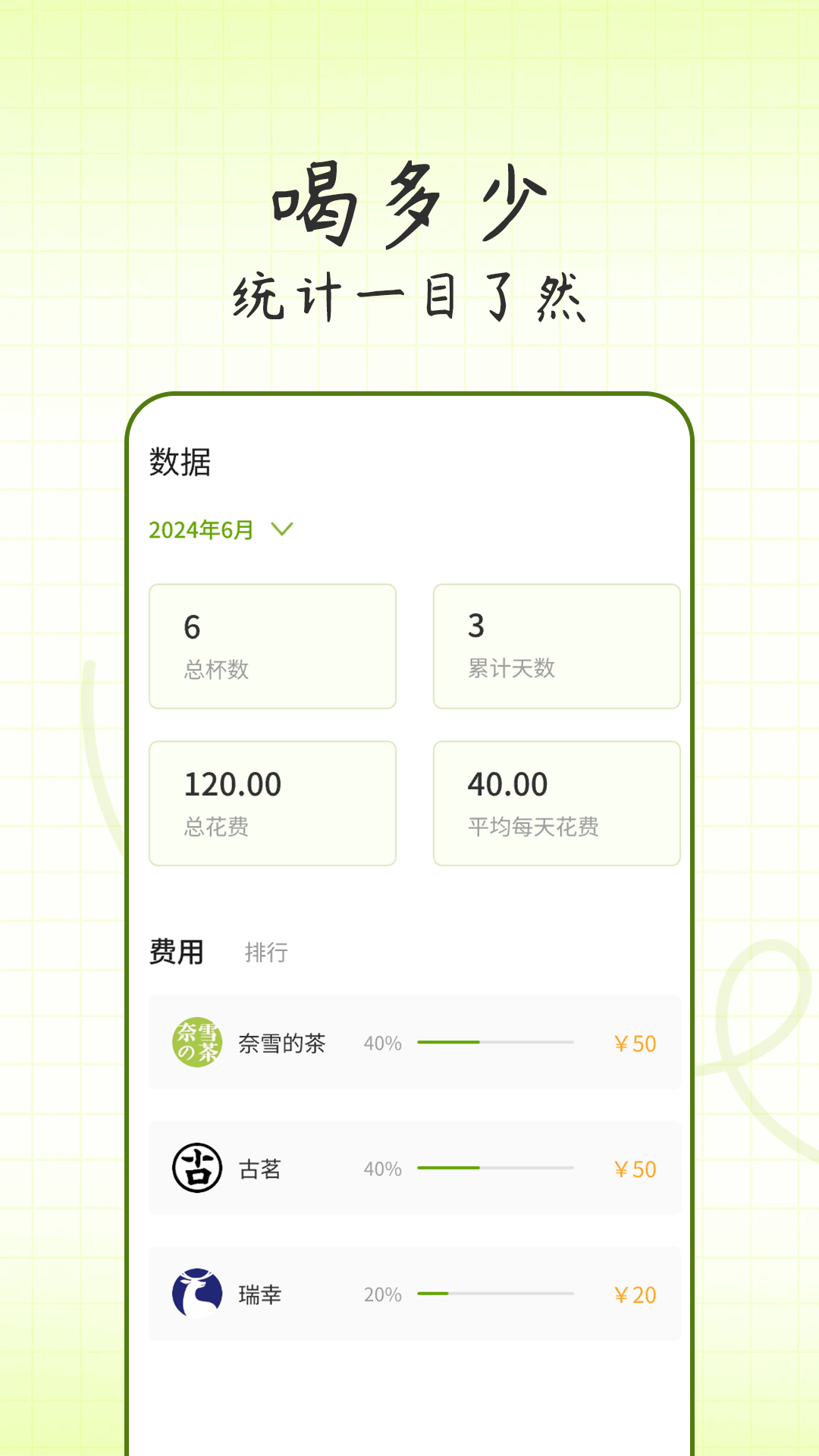The height and width of the screenshot is (1456, 819).
Task: Click the ¥20 amount for 瑞幸
Action: click(634, 1295)
